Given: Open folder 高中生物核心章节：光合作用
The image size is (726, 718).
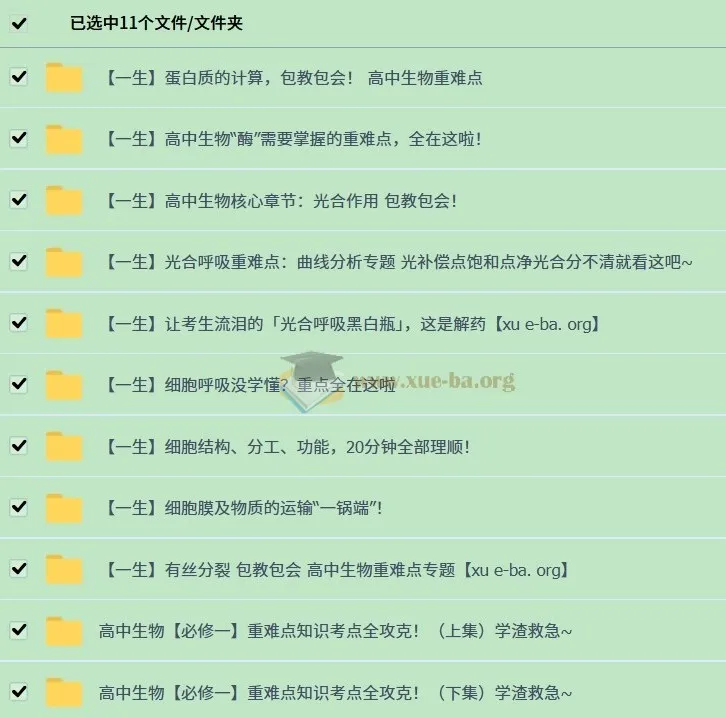Looking at the screenshot, I should click(x=280, y=200).
